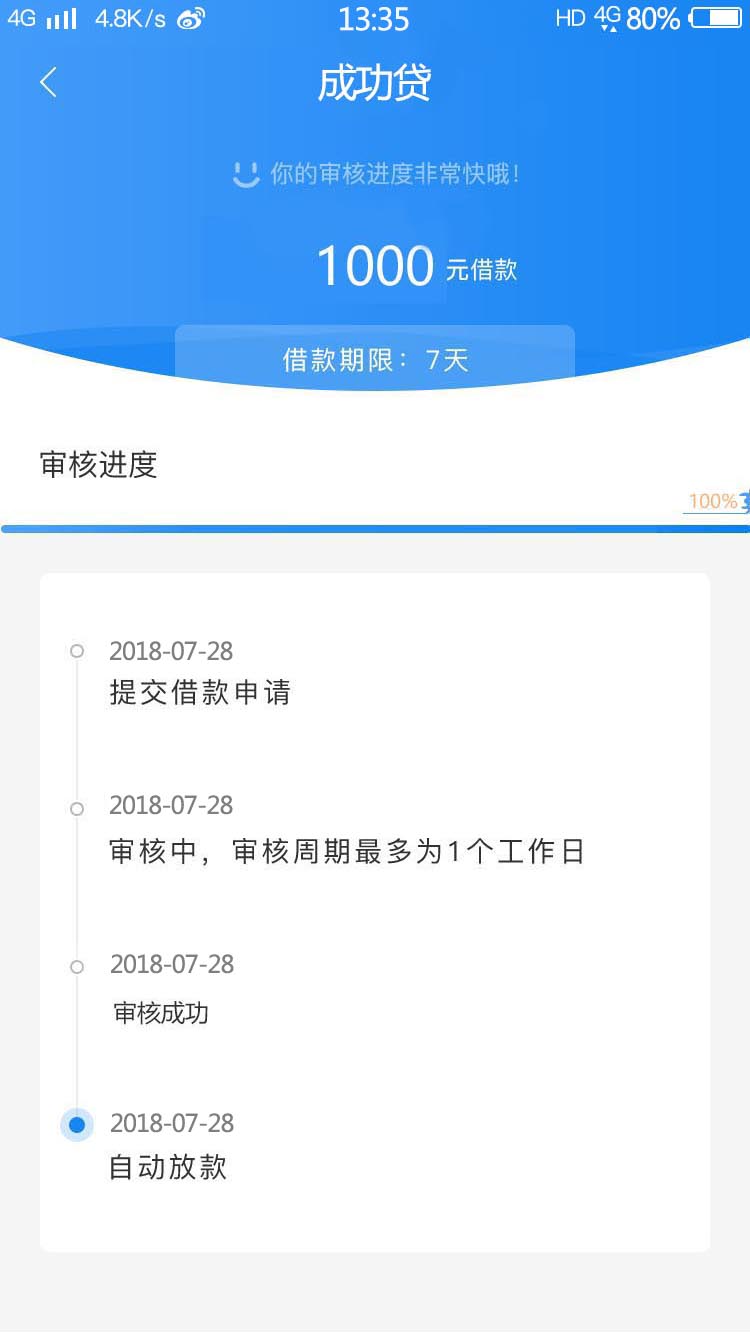This screenshot has height=1334, width=750.
Task: Go back using the top-left arrow
Action: point(48,82)
